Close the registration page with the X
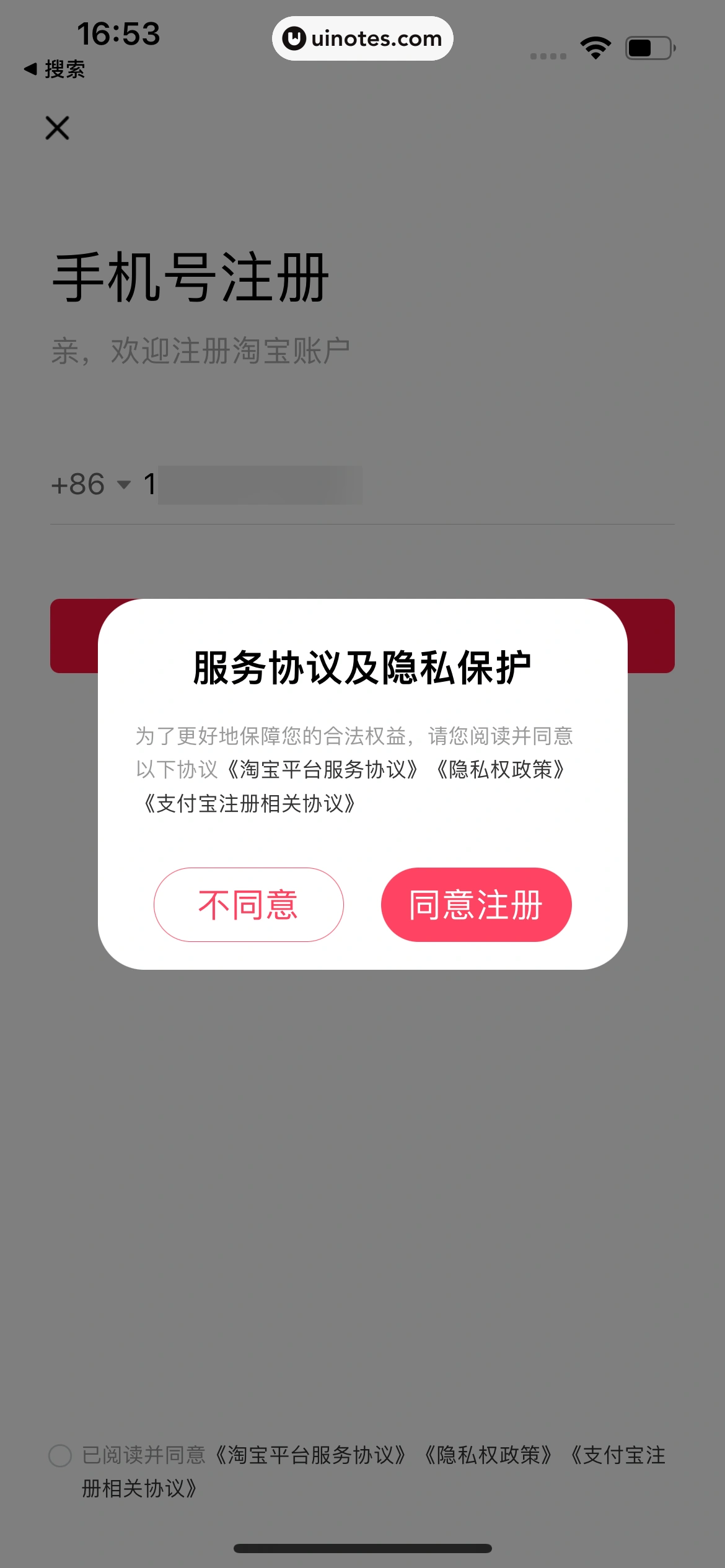The image size is (725, 1568). (56, 128)
